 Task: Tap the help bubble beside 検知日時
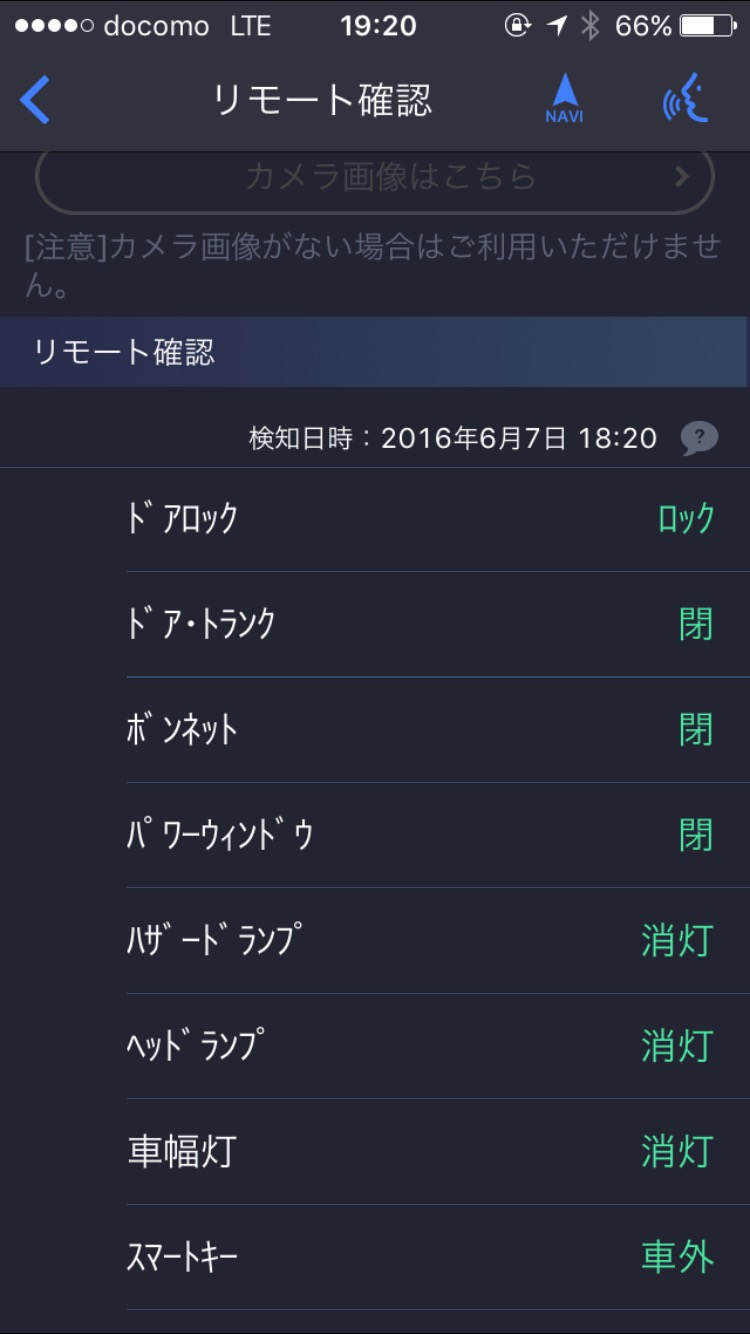(x=699, y=438)
